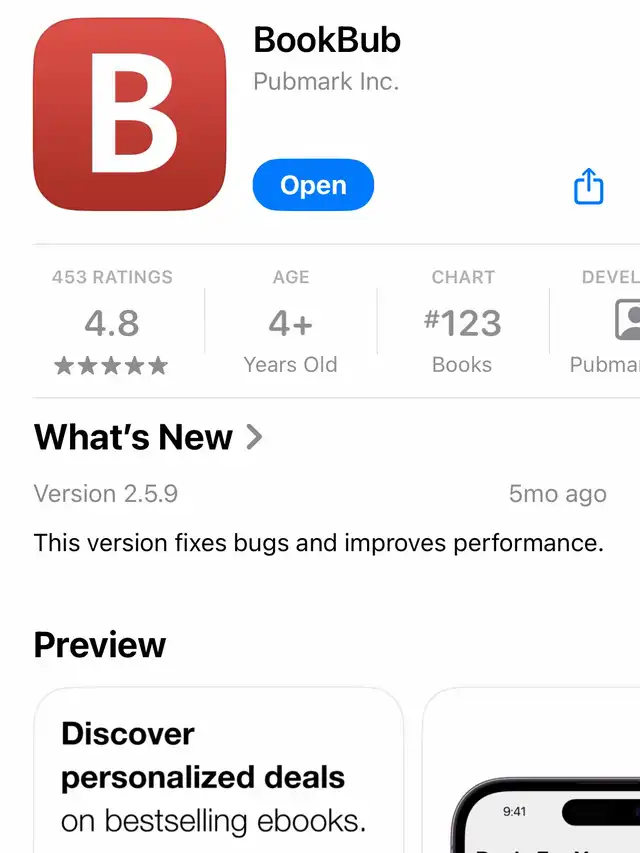
Task: Expand the What's New version history
Action: coord(148,437)
